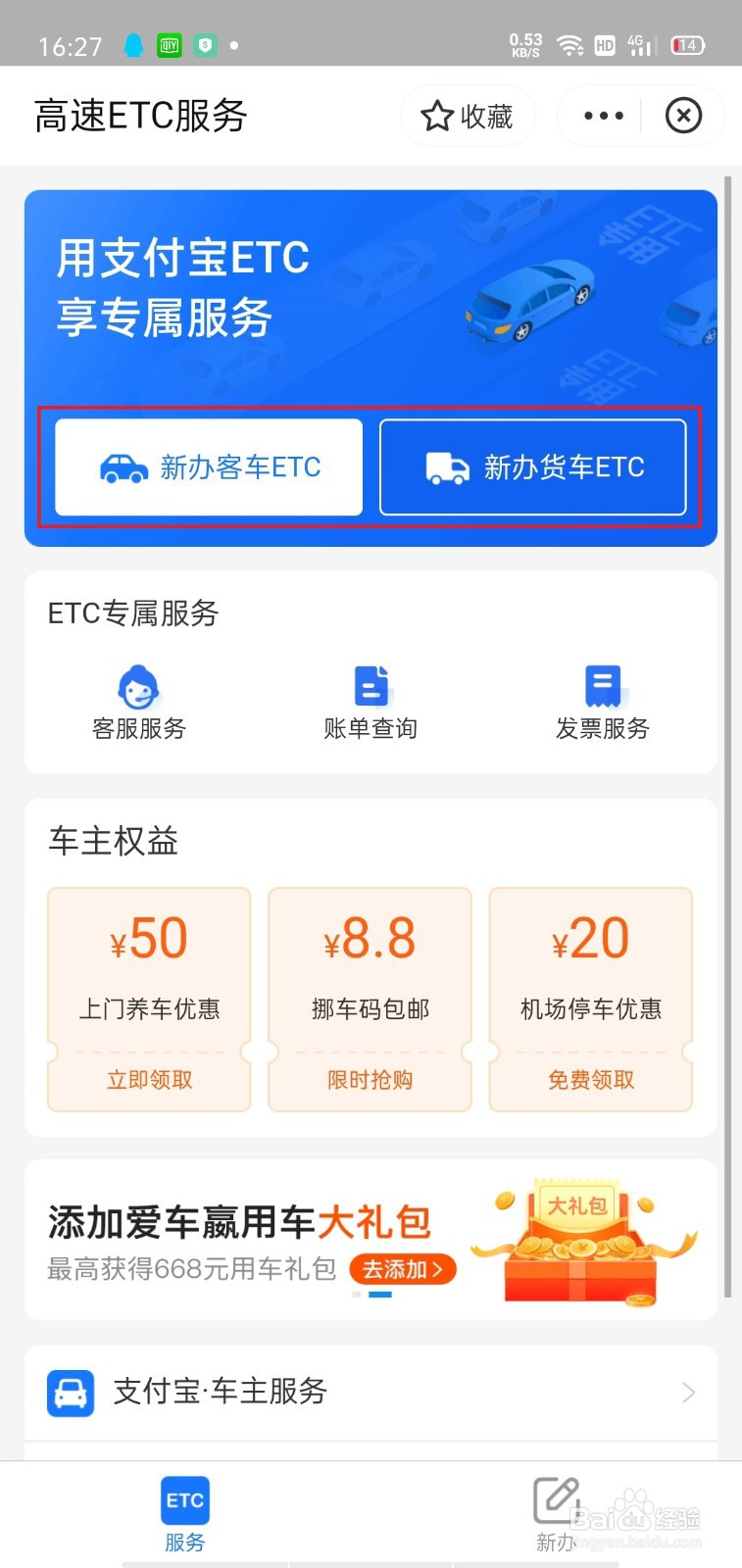Switch to the 服务 tab

[x=184, y=1514]
